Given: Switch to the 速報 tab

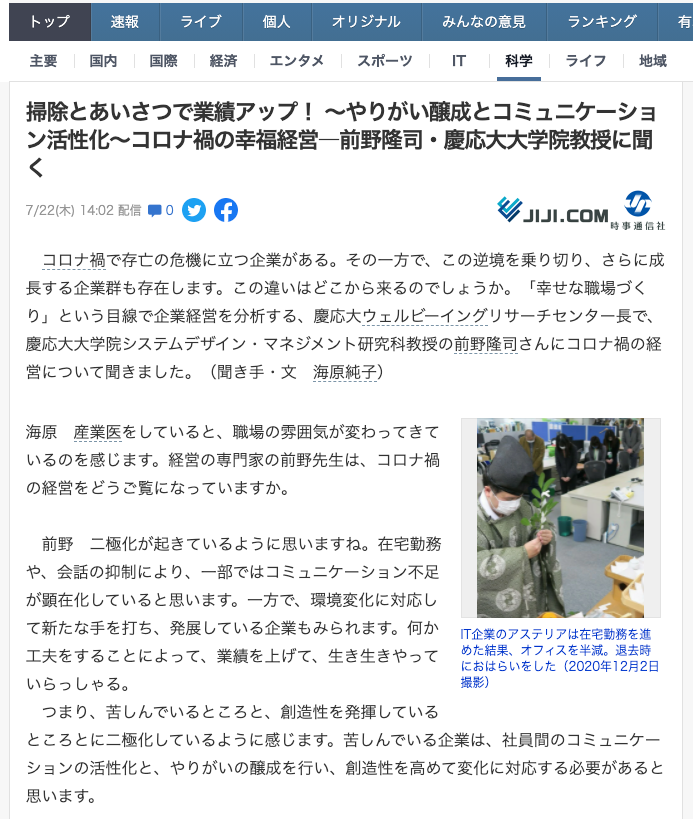Looking at the screenshot, I should tap(125, 21).
